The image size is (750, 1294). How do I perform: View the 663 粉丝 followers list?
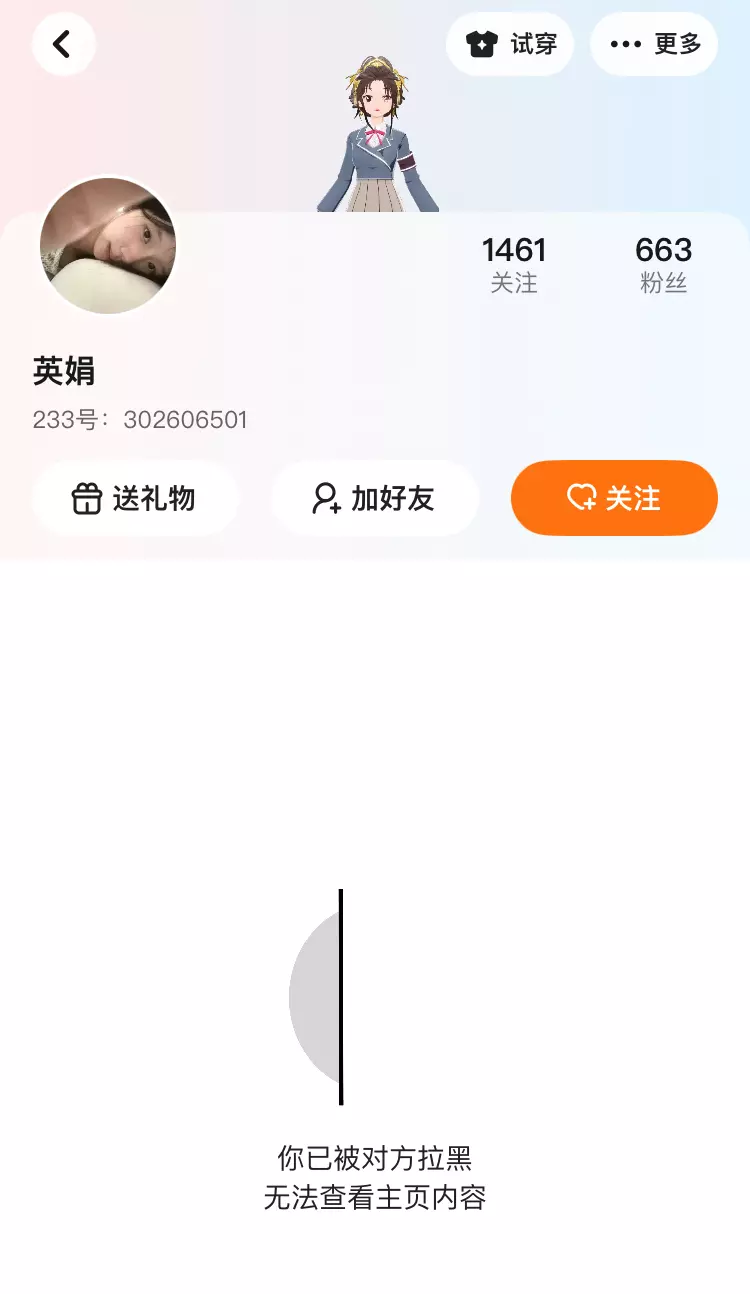click(x=664, y=264)
